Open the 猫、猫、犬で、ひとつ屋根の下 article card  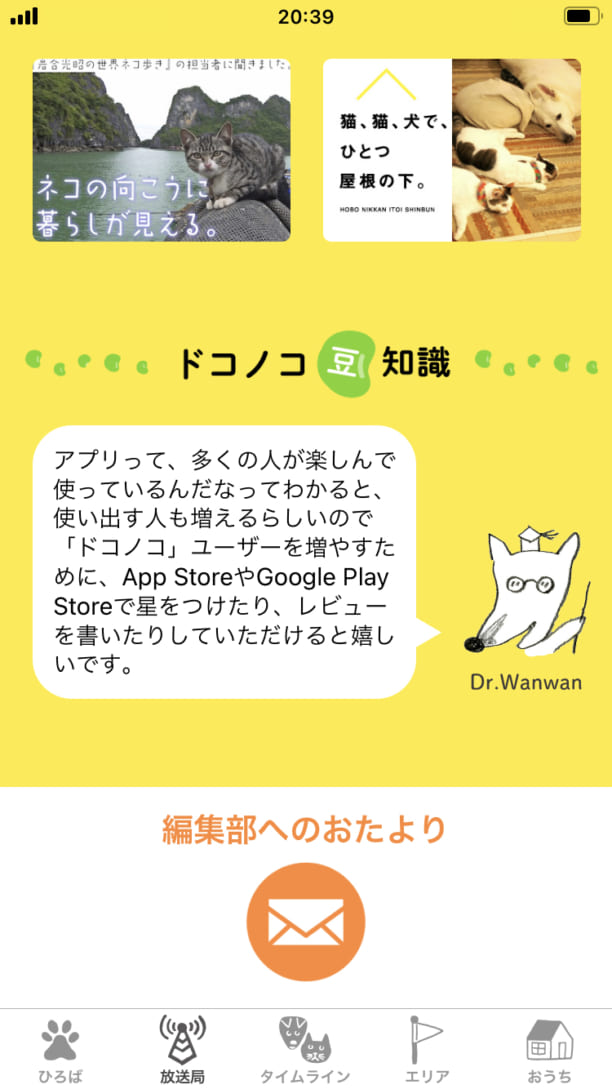(451, 150)
